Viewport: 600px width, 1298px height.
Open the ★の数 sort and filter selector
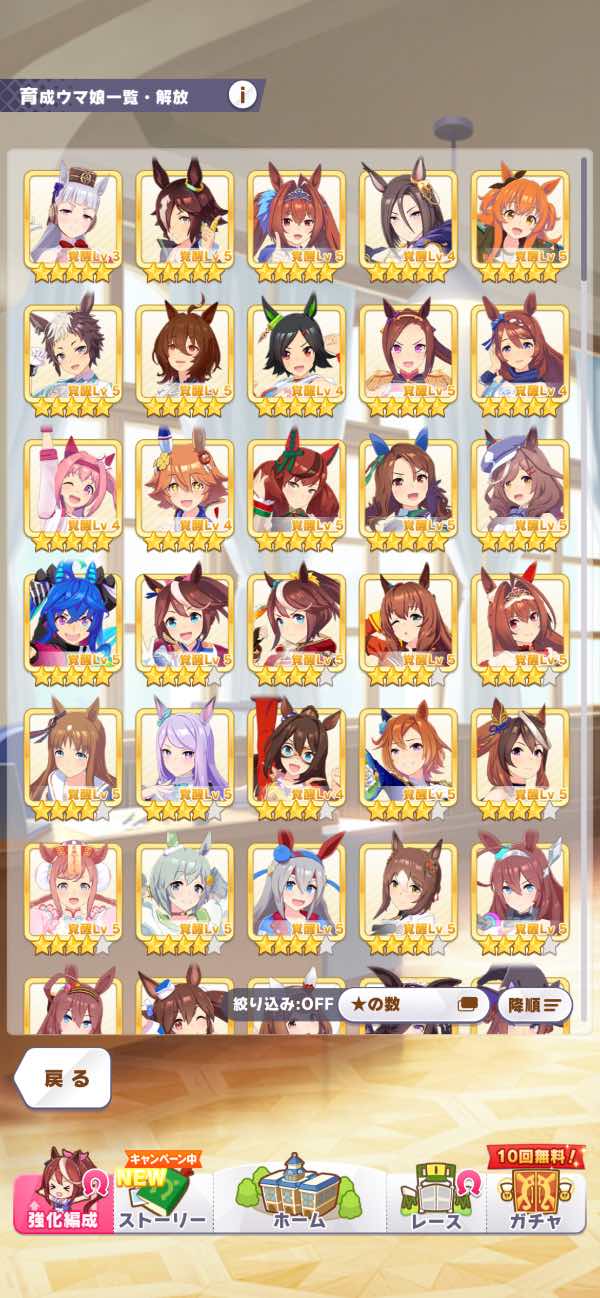click(x=410, y=1004)
